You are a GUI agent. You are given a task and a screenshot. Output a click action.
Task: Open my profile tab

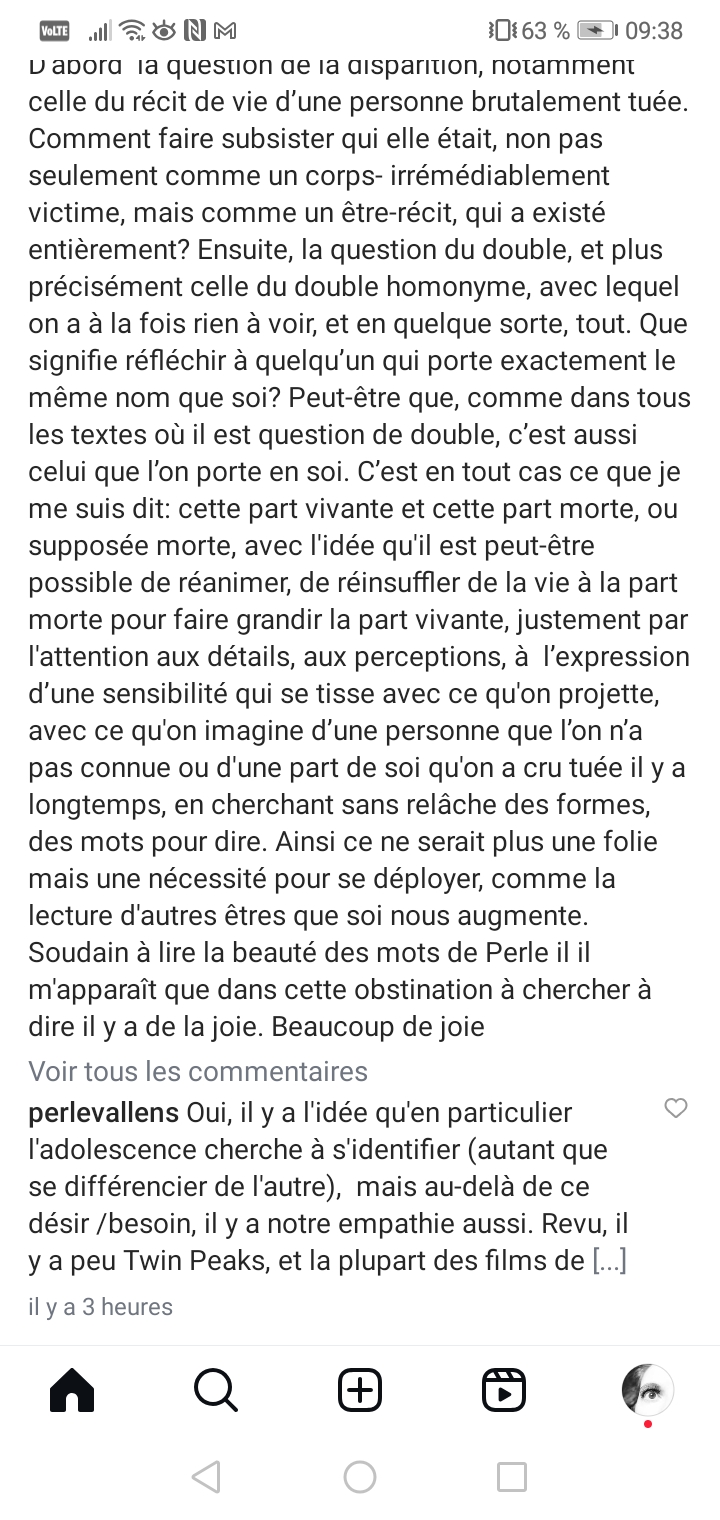pyautogui.click(x=647, y=1390)
